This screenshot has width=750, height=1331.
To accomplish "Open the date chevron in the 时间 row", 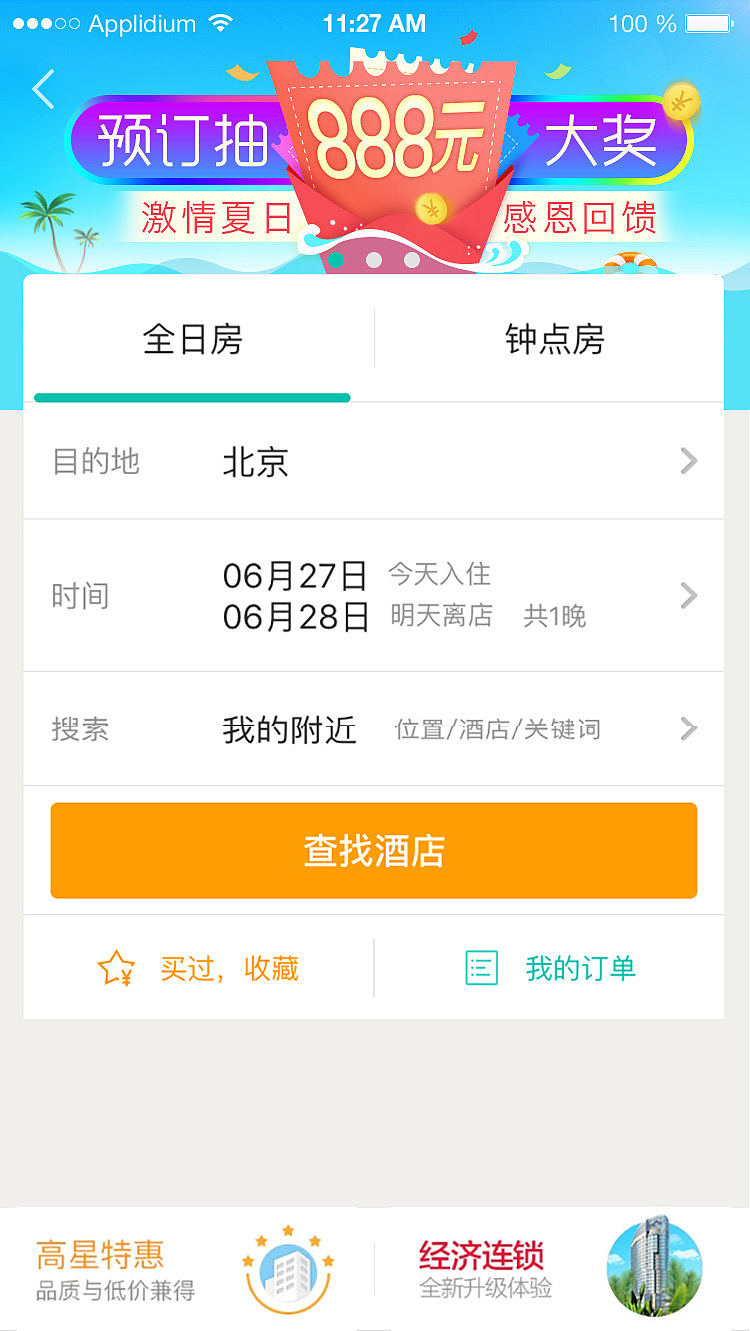I will pyautogui.click(x=687, y=596).
